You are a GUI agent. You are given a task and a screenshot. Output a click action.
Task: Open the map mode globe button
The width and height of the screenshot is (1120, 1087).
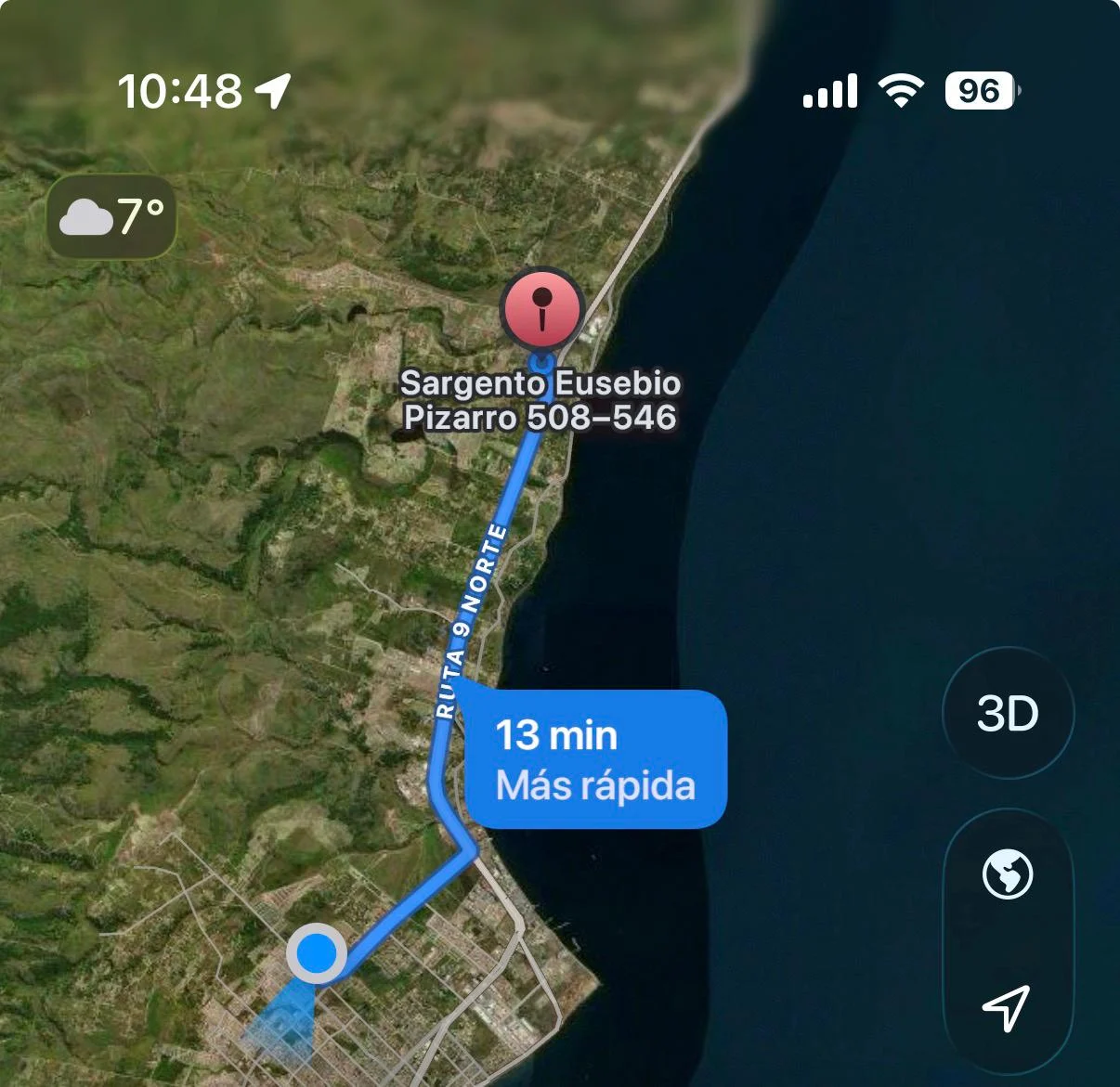coord(1008,874)
